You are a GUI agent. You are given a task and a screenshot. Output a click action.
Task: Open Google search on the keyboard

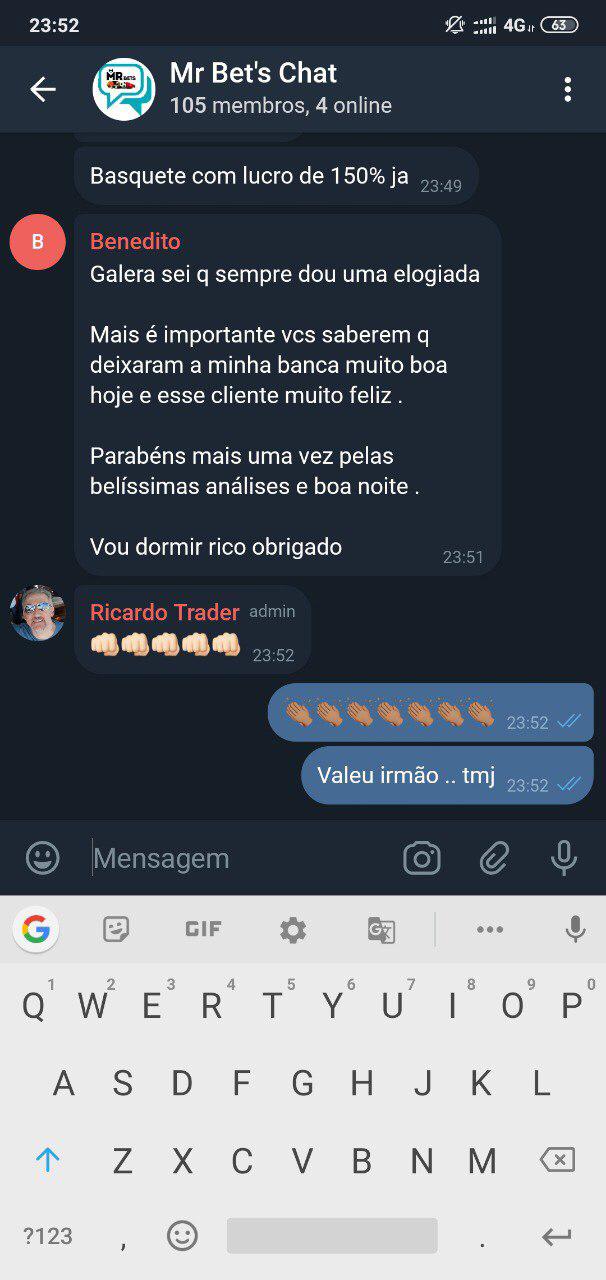pos(36,930)
